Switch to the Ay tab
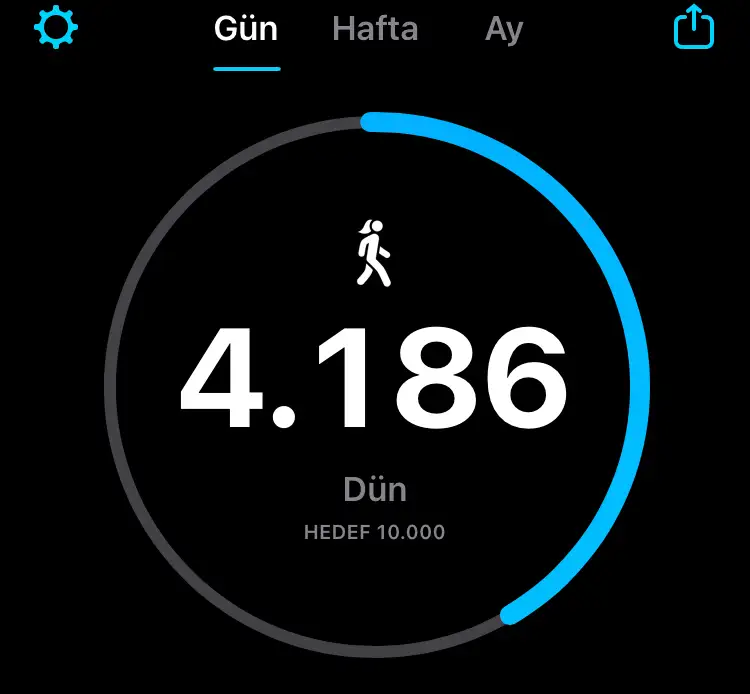Screen dimensions: 750x694 (x=504, y=30)
